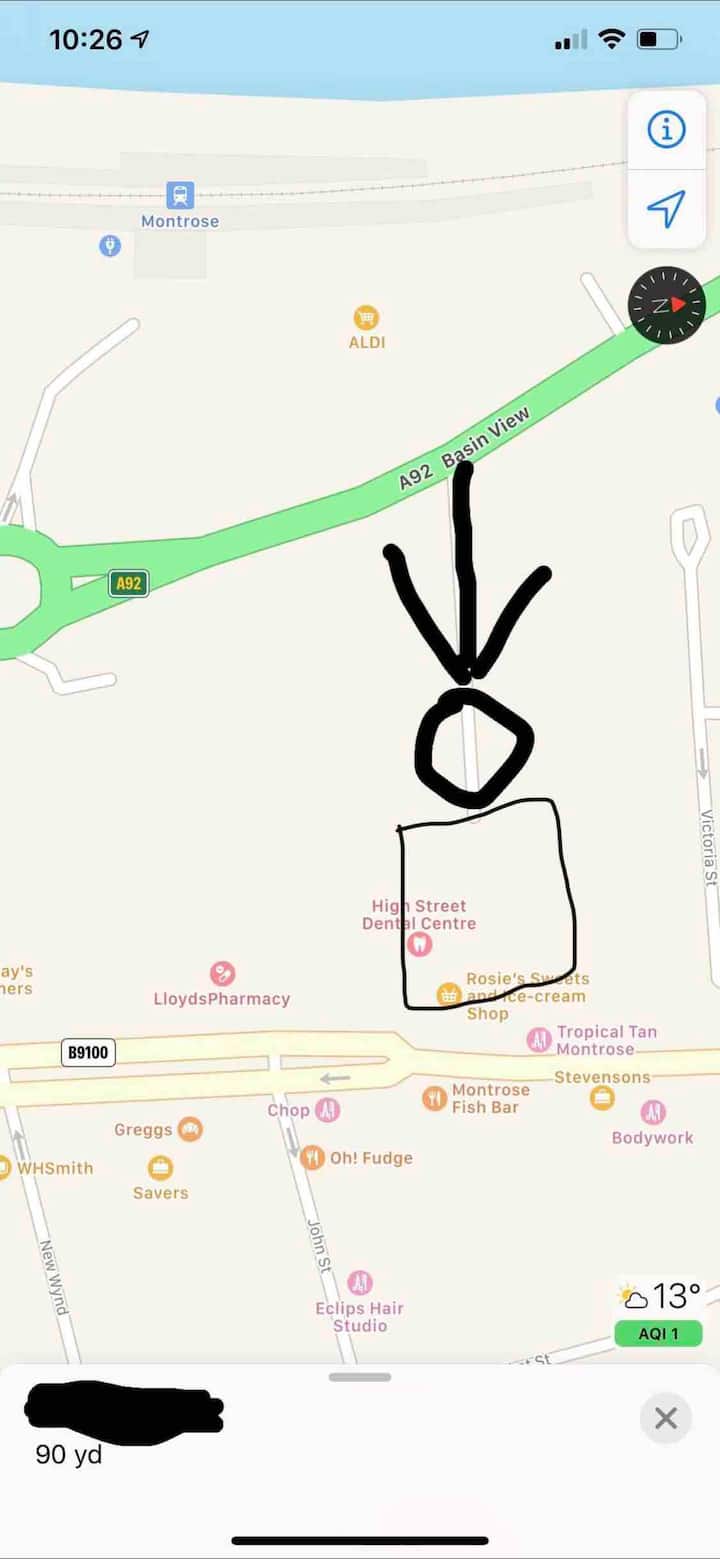
Task: Open the Stevensons marker
Action: (602, 1098)
